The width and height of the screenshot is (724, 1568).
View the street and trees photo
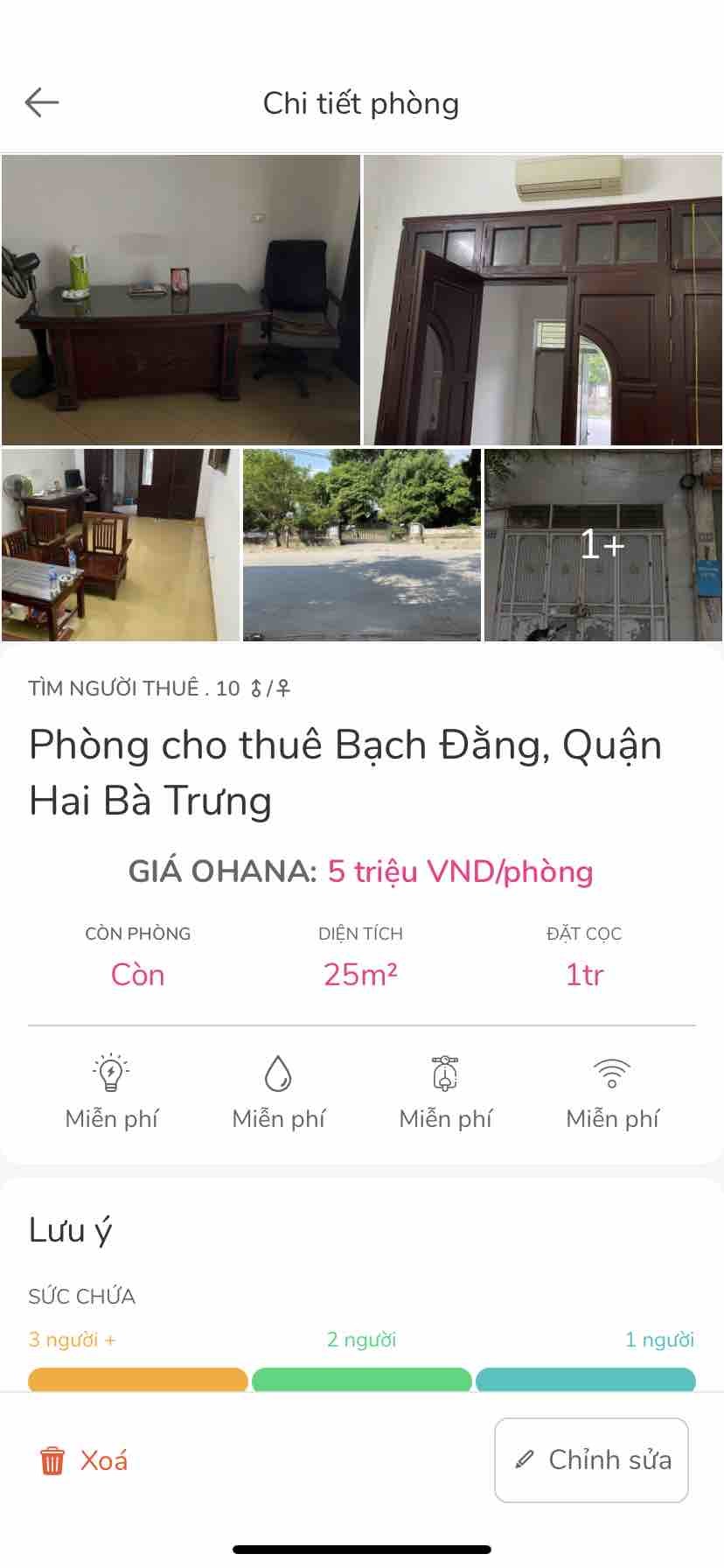tap(361, 545)
